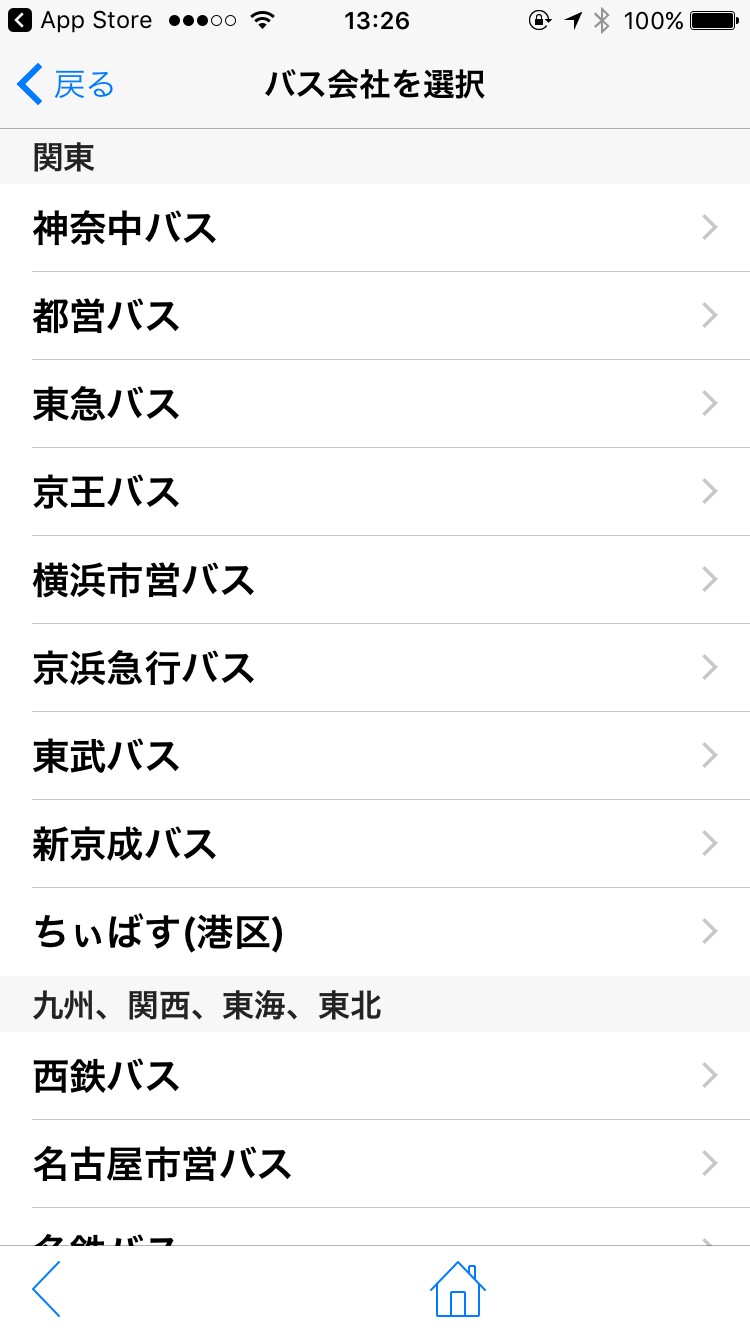Select 京王バス
The height and width of the screenshot is (1334, 750).
pyautogui.click(x=375, y=492)
